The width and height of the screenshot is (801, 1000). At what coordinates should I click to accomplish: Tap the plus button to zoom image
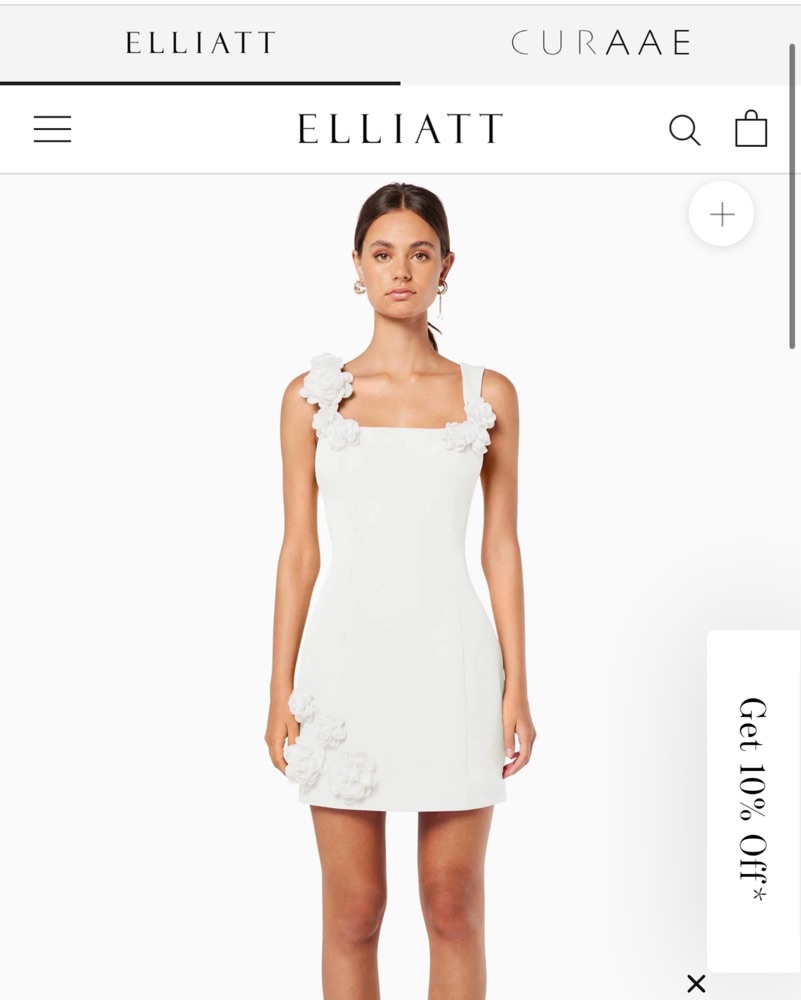(721, 214)
